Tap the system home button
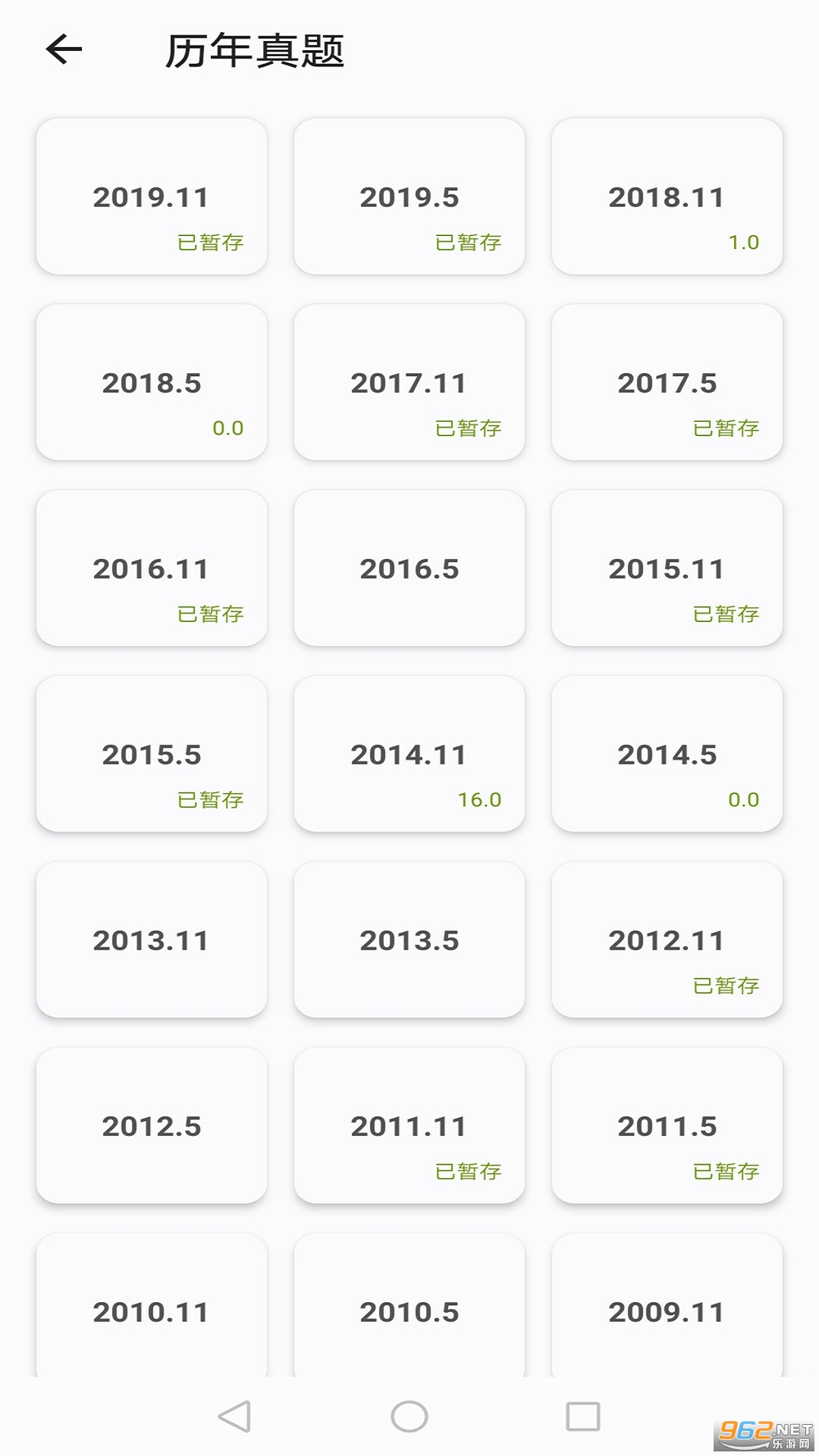Image resolution: width=819 pixels, height=1456 pixels. pos(409,1416)
